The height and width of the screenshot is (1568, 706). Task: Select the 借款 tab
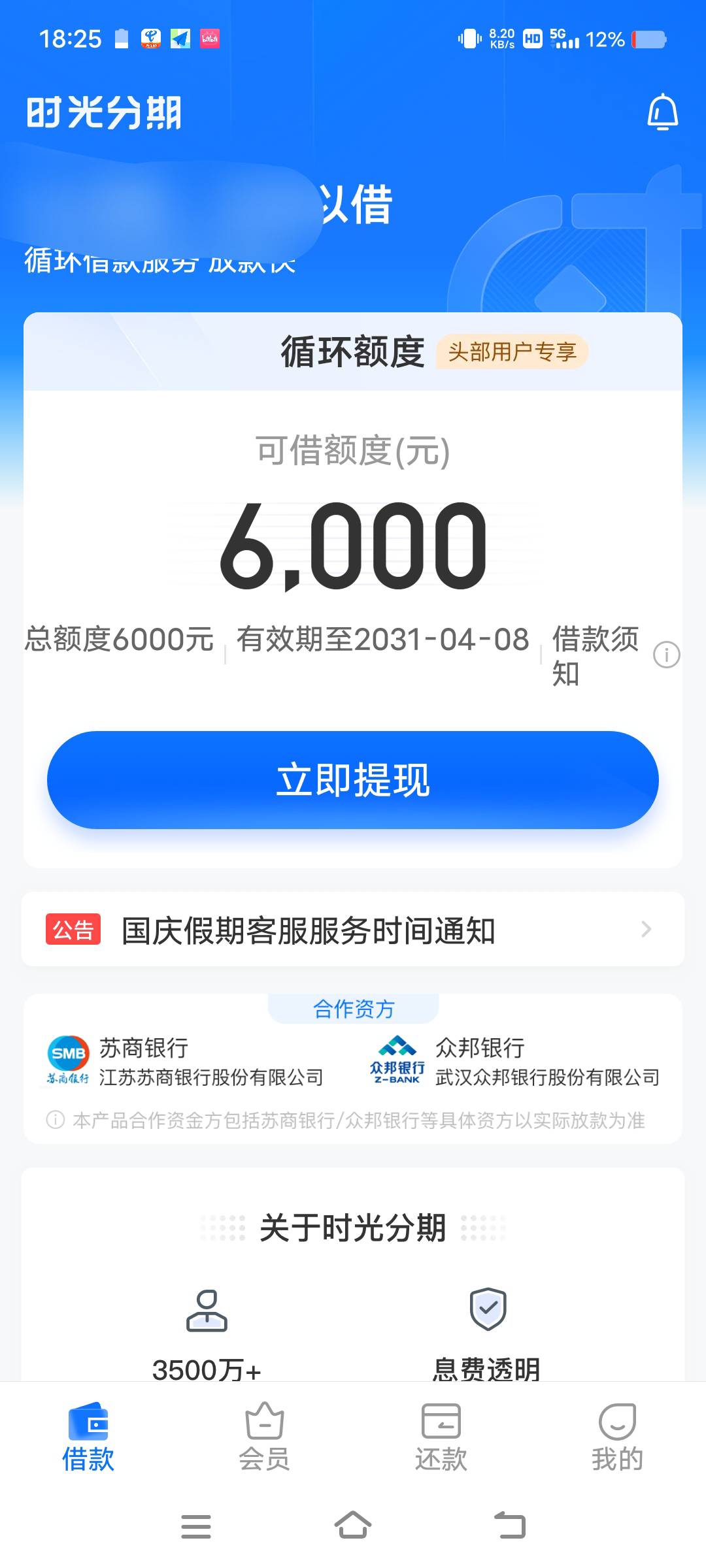(x=88, y=1437)
